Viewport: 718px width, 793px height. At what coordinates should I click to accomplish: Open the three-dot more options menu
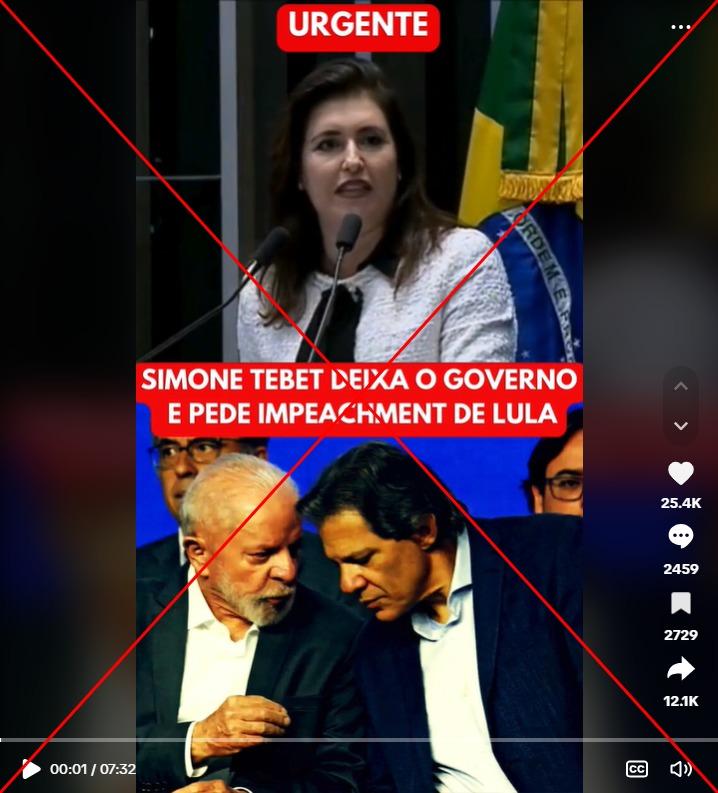pos(681,27)
